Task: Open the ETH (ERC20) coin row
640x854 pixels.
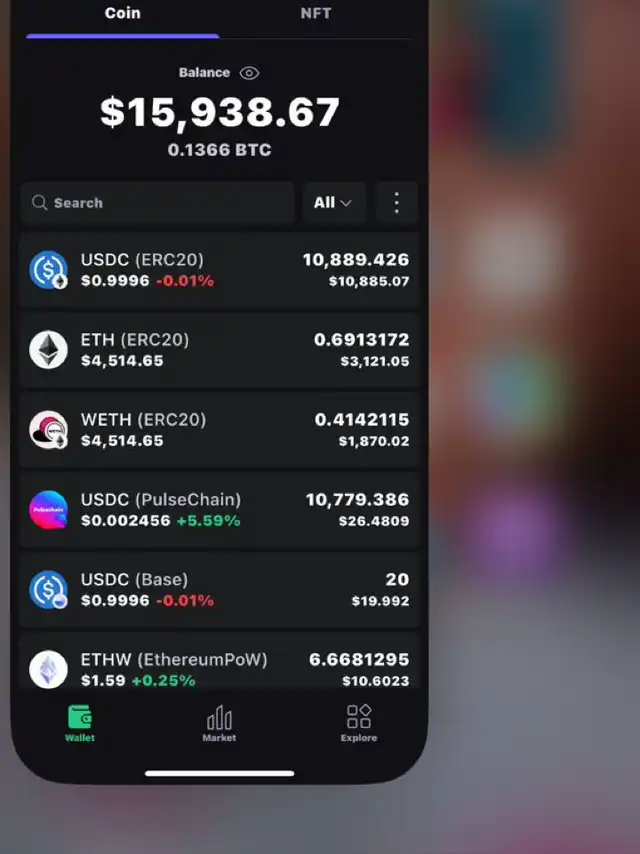Action: pyautogui.click(x=219, y=350)
